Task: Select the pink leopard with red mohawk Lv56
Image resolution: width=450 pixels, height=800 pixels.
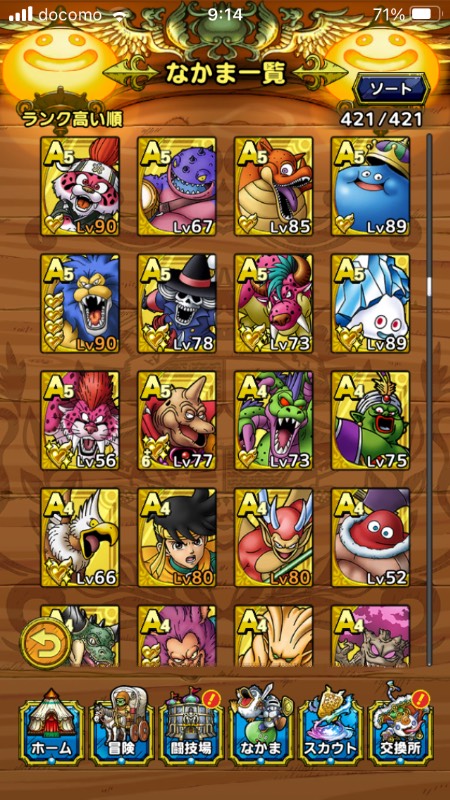Action: (80, 420)
